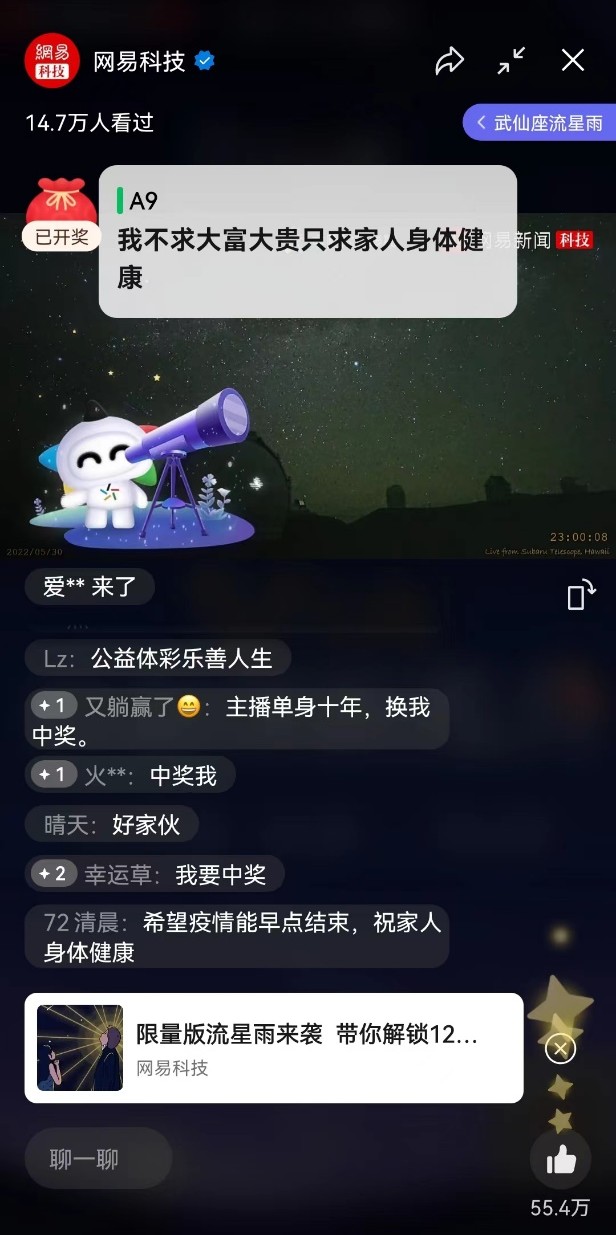
Task: Share this live stream
Action: click(x=450, y=61)
